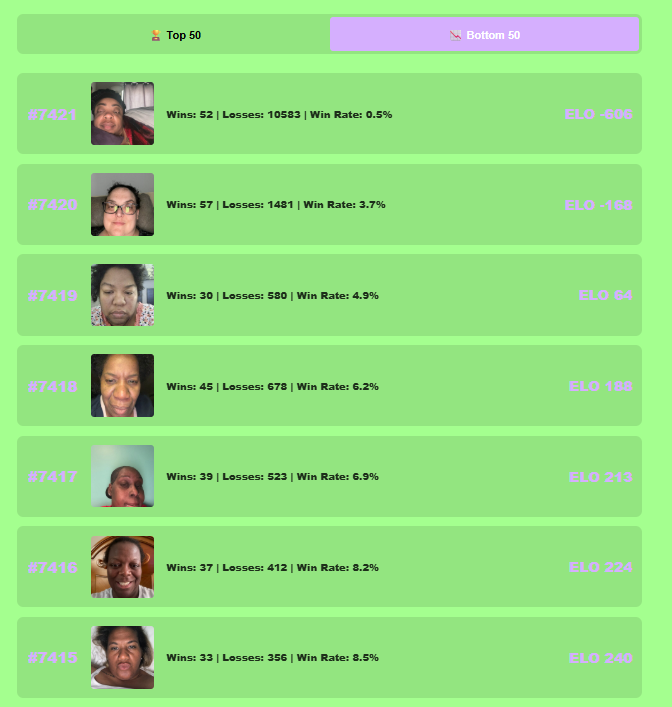Open the entry ranked #7420
Image resolution: width=672 pixels, height=707 pixels.
pyautogui.click(x=329, y=205)
